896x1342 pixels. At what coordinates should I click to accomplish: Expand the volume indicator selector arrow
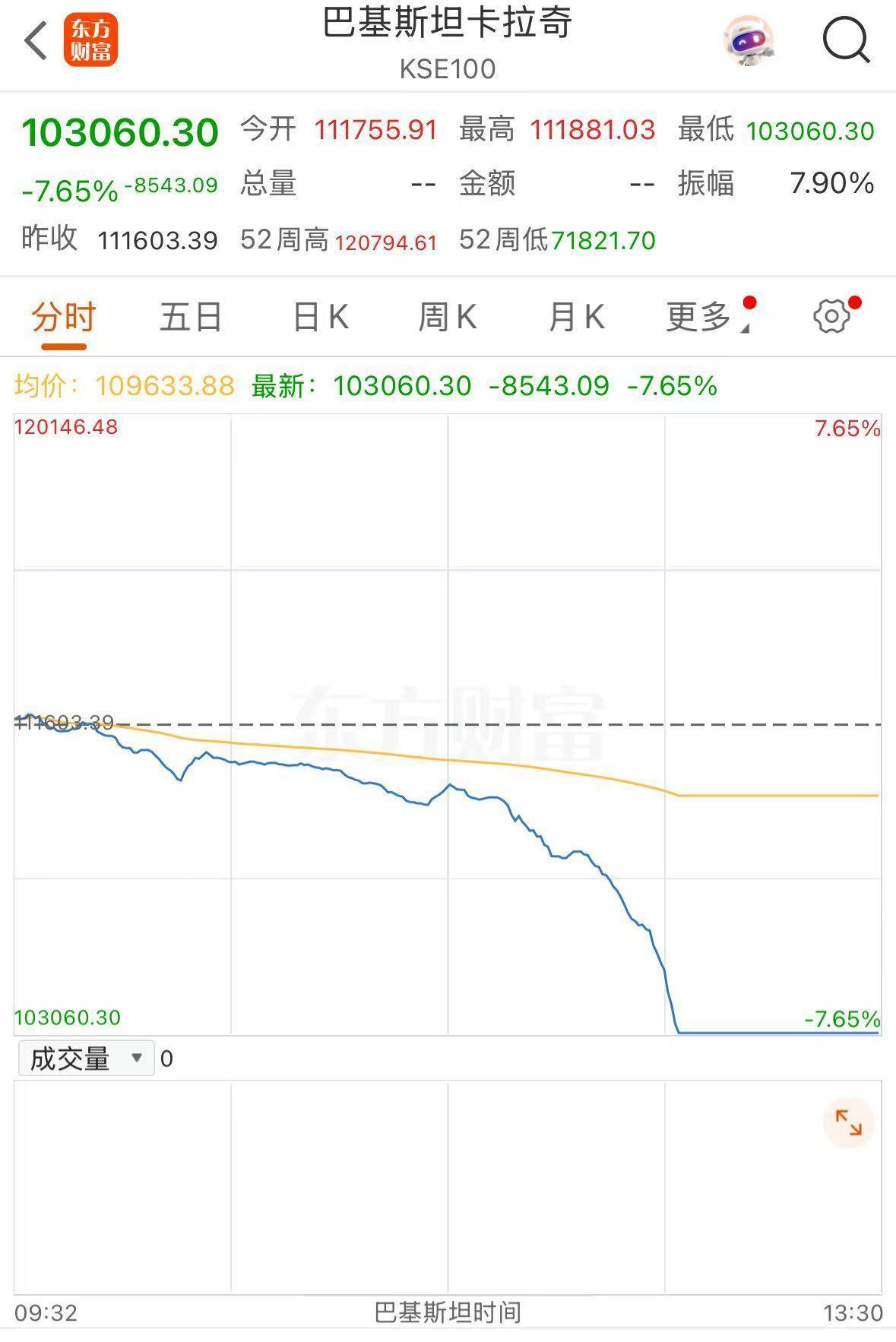pos(136,1056)
